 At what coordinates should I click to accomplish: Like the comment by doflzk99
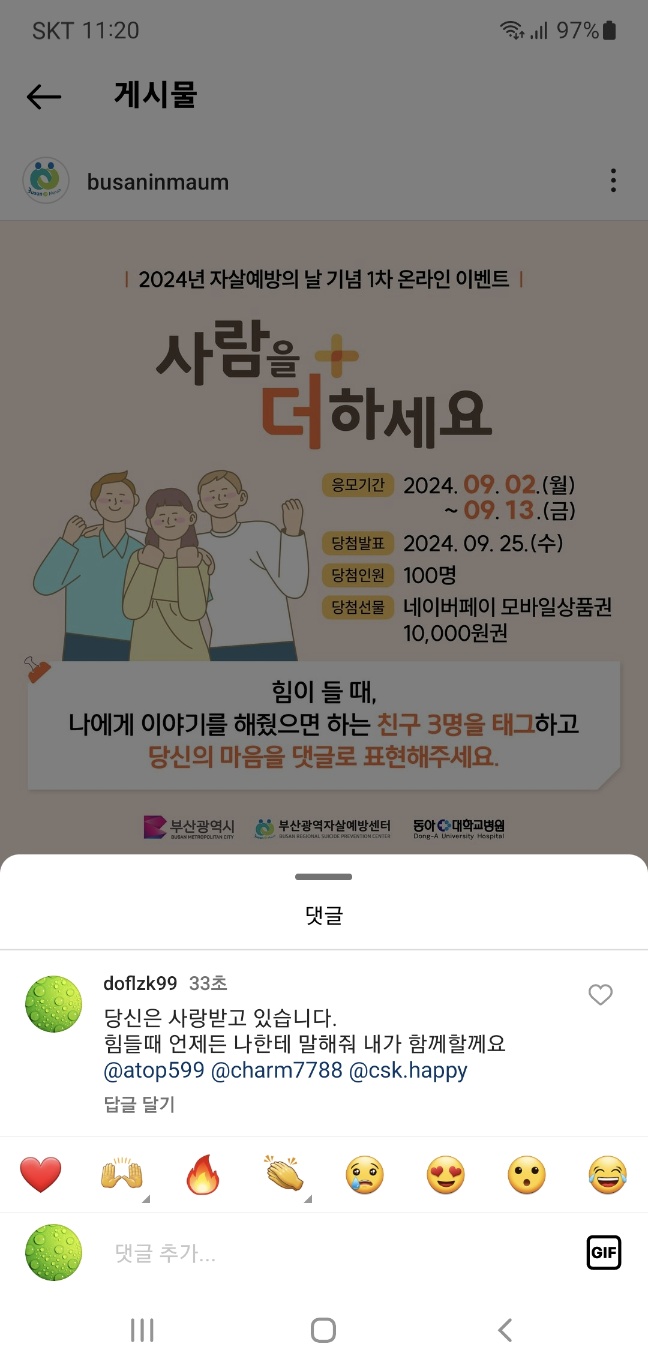pos(600,995)
